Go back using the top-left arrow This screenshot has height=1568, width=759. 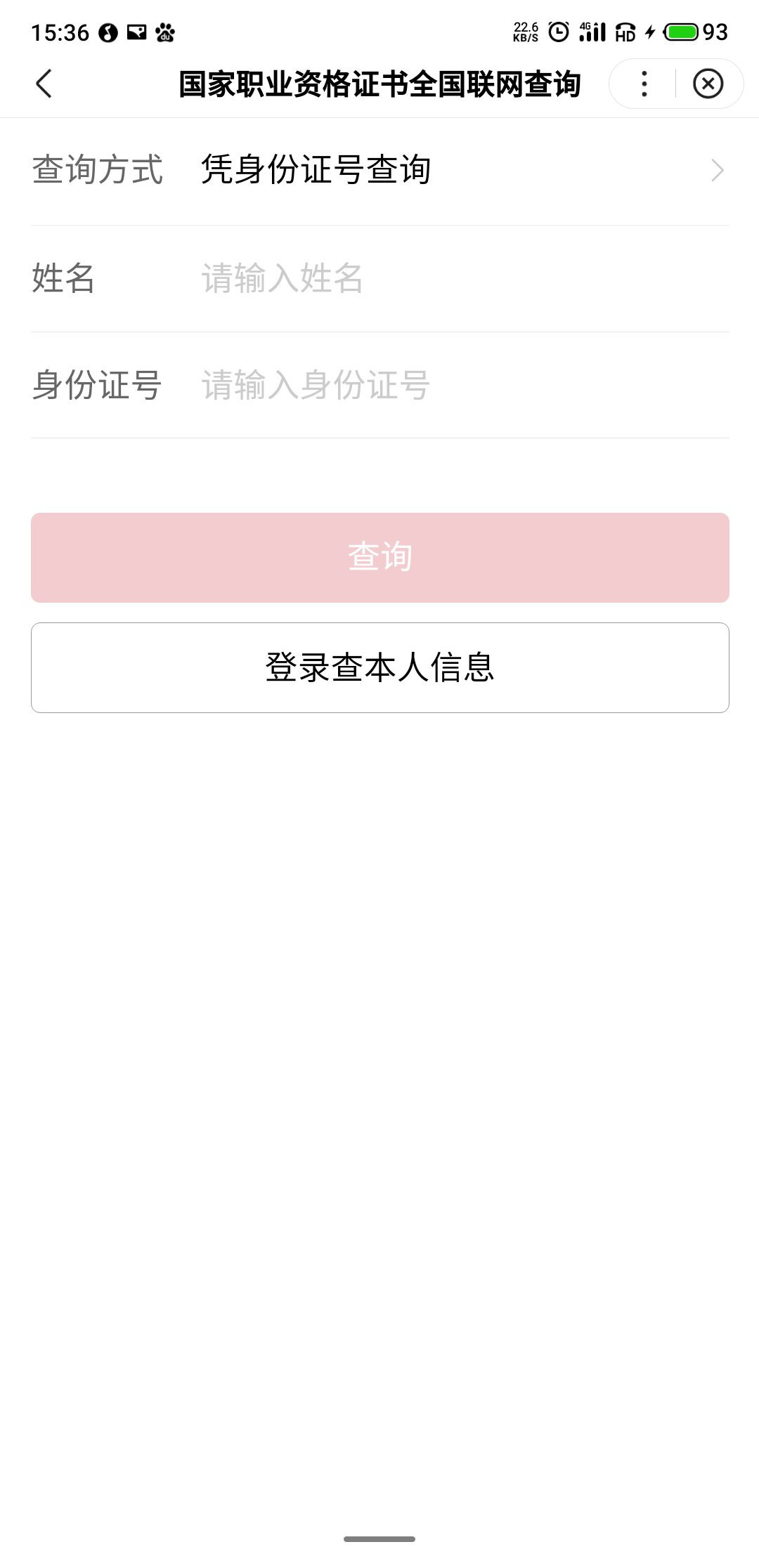click(x=44, y=84)
